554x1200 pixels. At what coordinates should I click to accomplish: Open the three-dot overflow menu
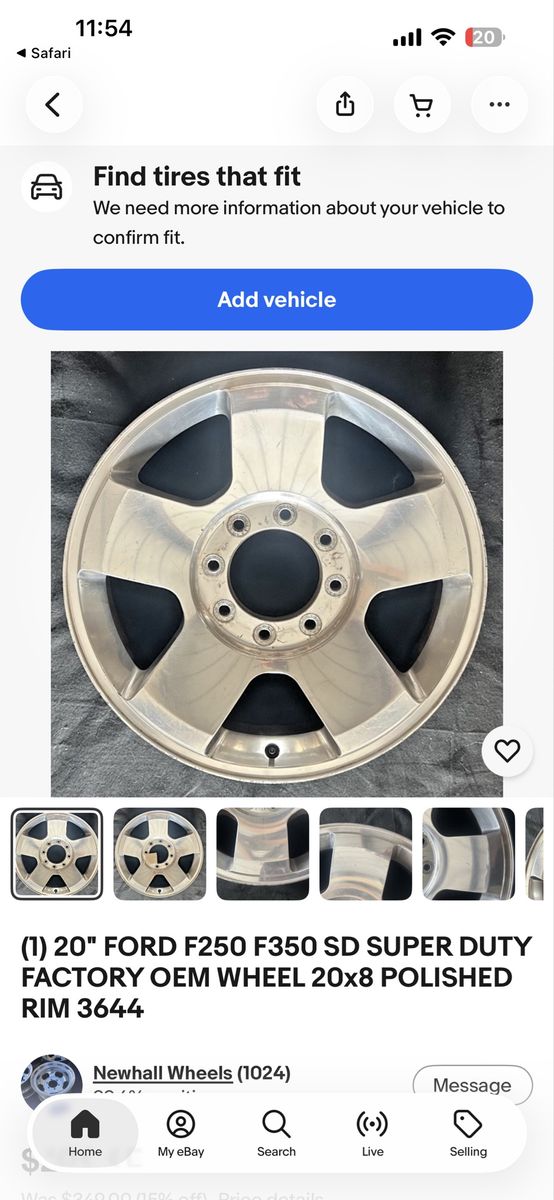(x=499, y=104)
